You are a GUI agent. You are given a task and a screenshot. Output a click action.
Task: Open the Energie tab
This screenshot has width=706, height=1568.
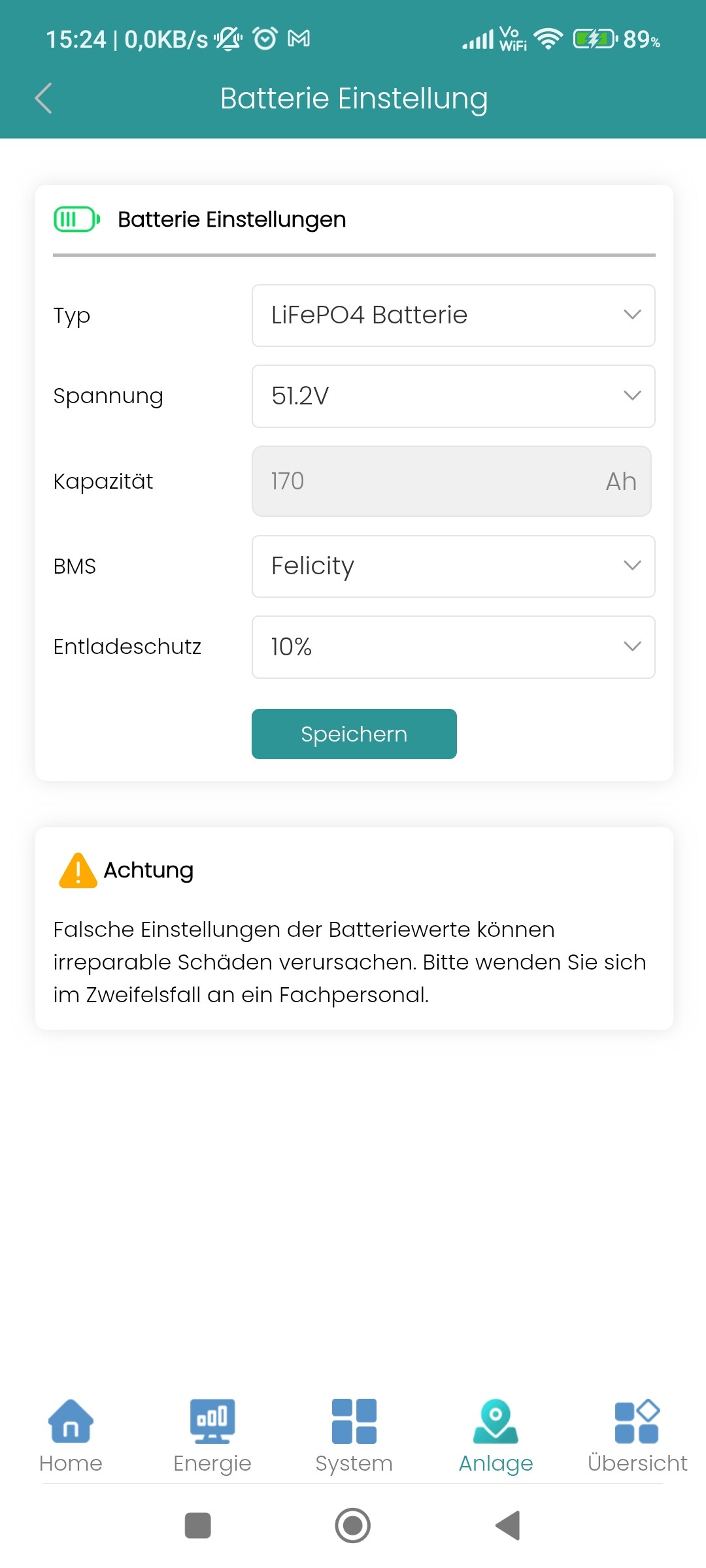(x=212, y=1435)
